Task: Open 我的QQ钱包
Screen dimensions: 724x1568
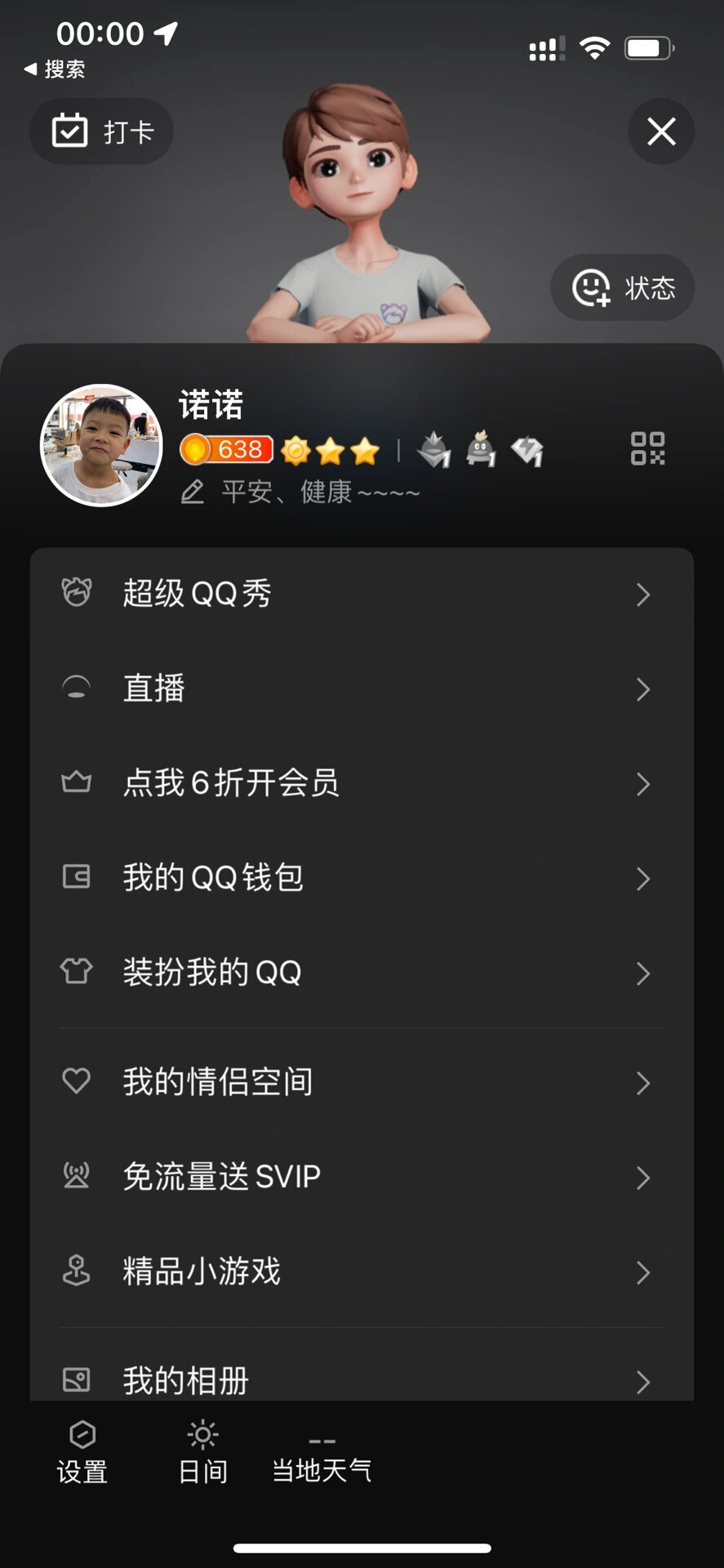Action: [362, 878]
